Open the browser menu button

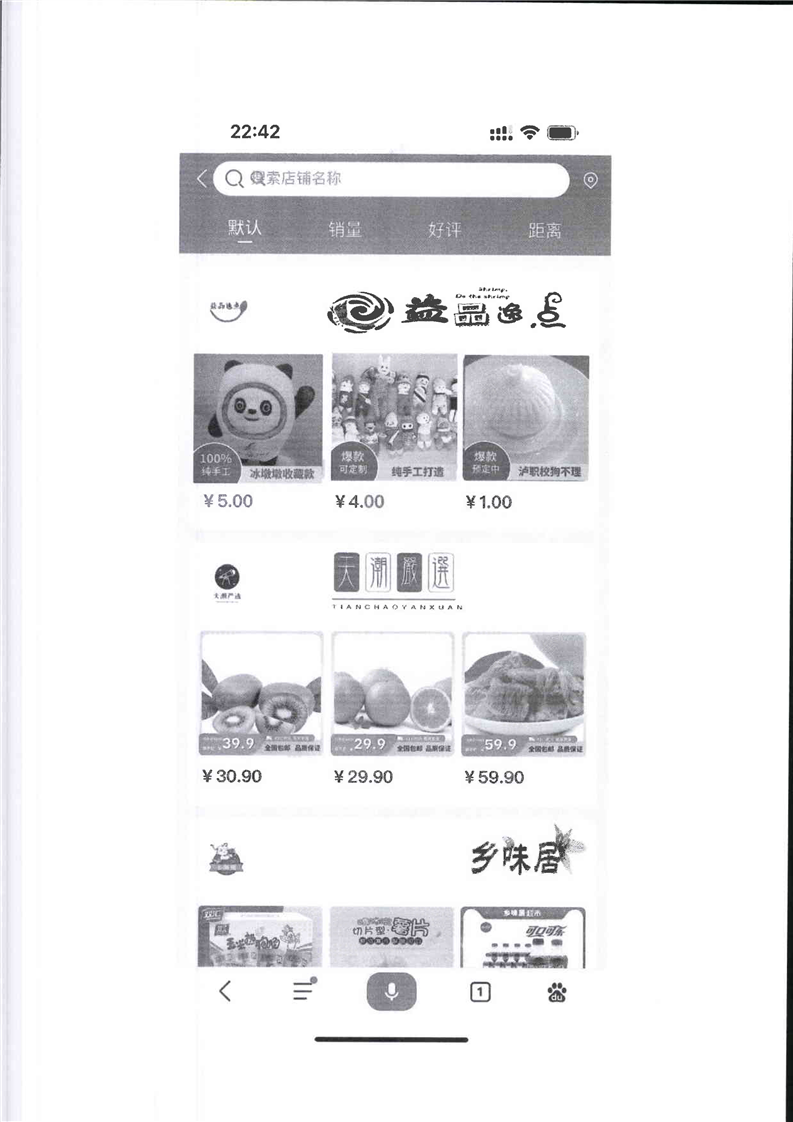(x=304, y=992)
